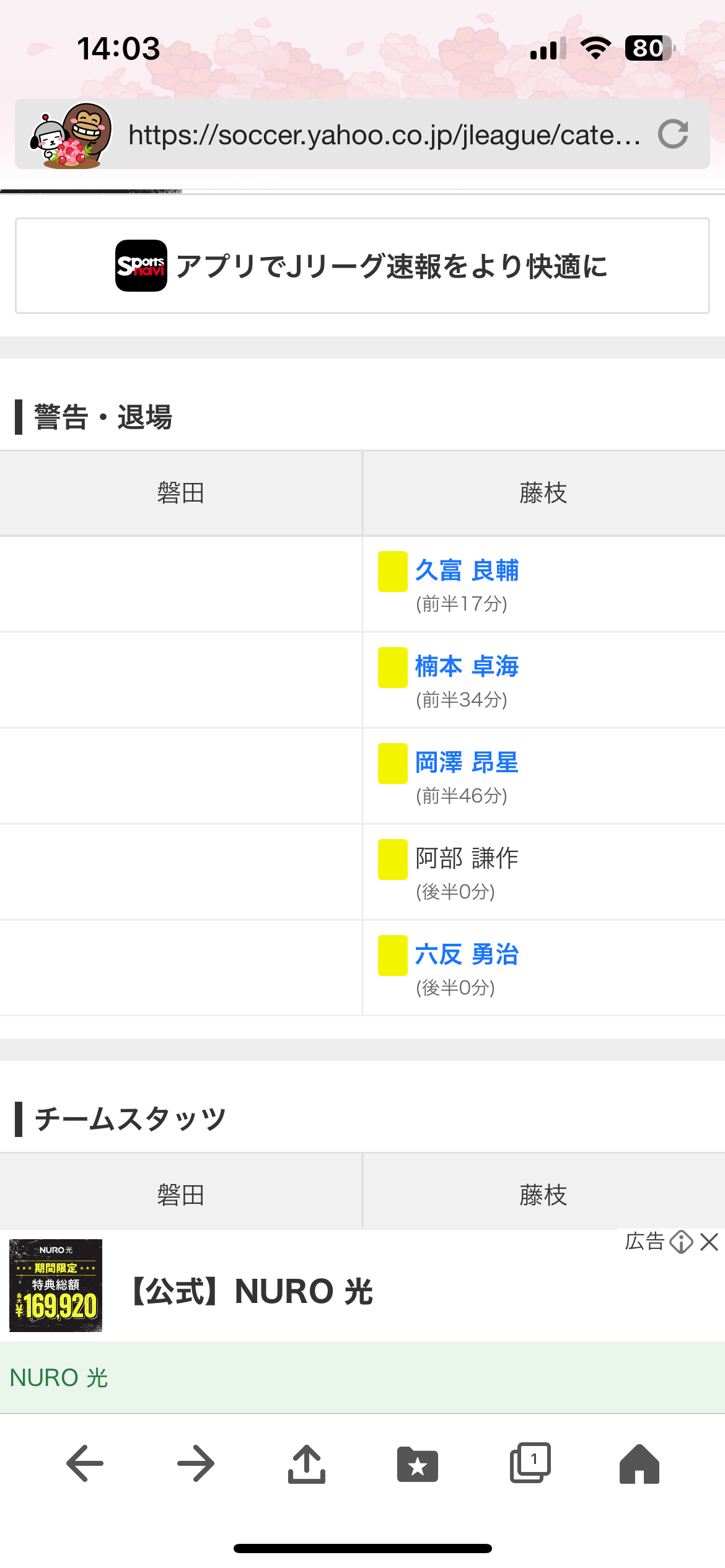Open player link 楠本 卓海
The width and height of the screenshot is (725, 1568).
467,666
